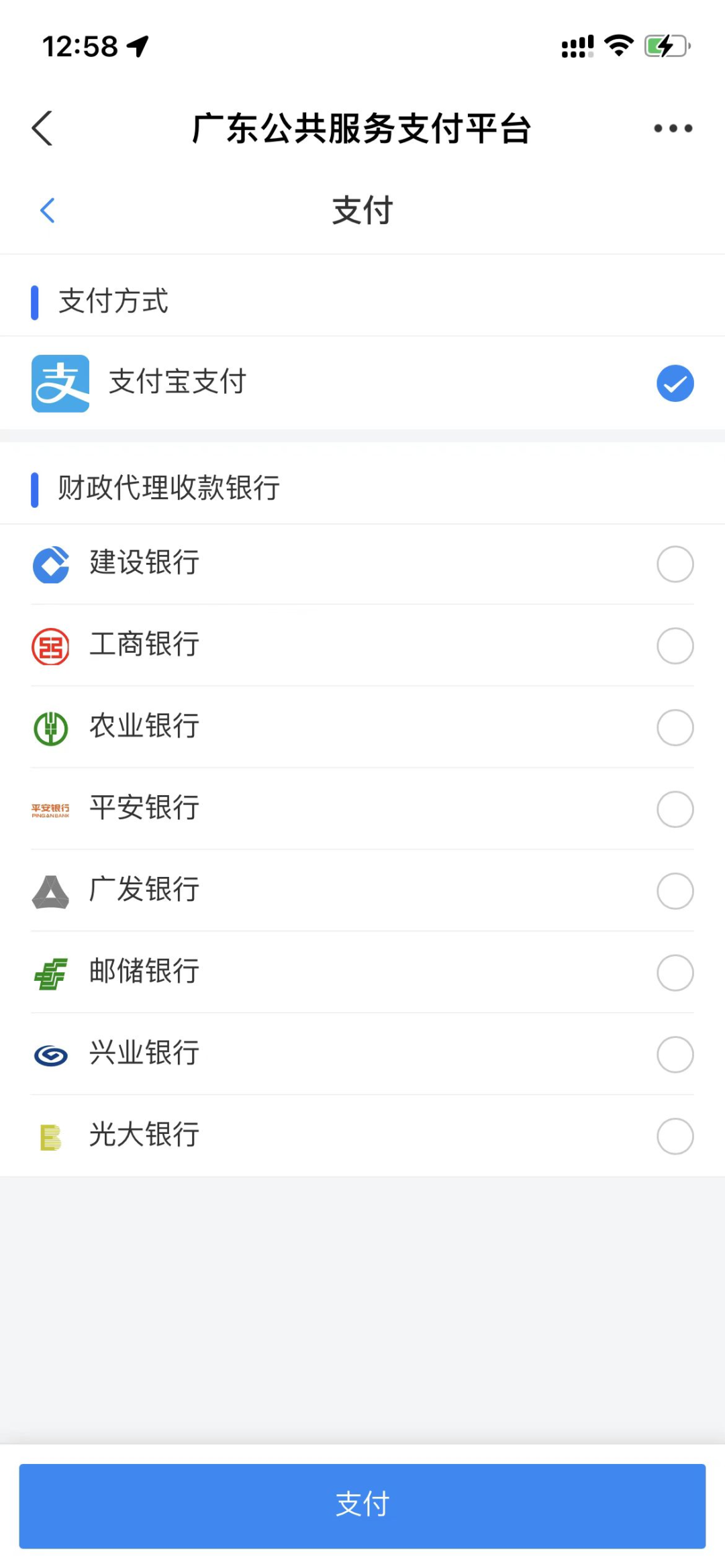
Task: Confirm with the blue 支付 button
Action: click(362, 1506)
